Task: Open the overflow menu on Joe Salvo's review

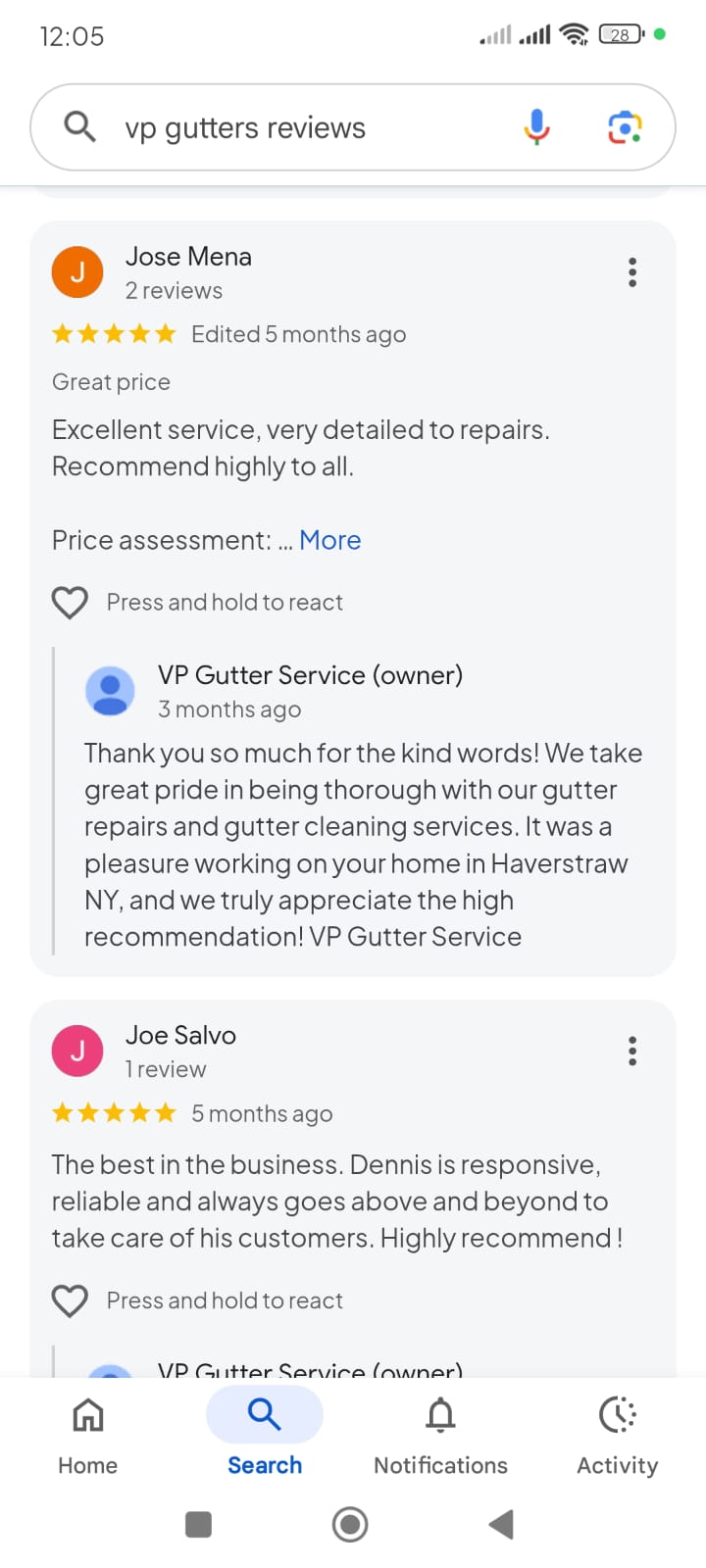Action: point(632,1052)
